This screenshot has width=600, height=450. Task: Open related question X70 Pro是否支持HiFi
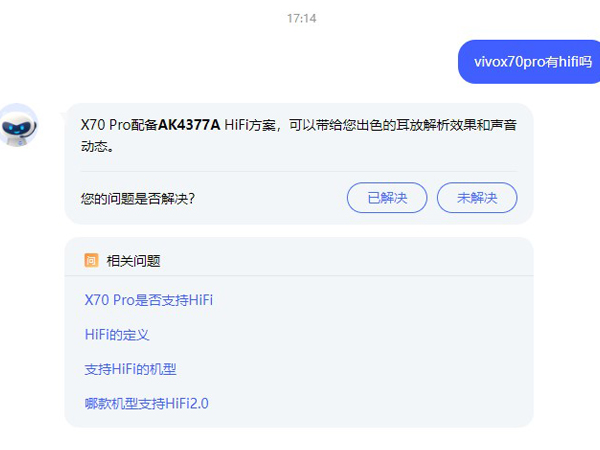pos(149,299)
